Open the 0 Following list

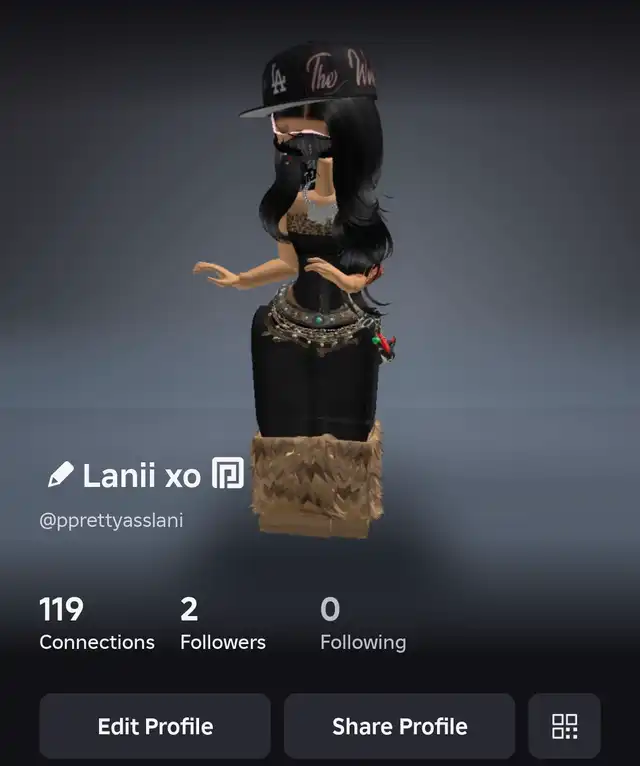(362, 625)
